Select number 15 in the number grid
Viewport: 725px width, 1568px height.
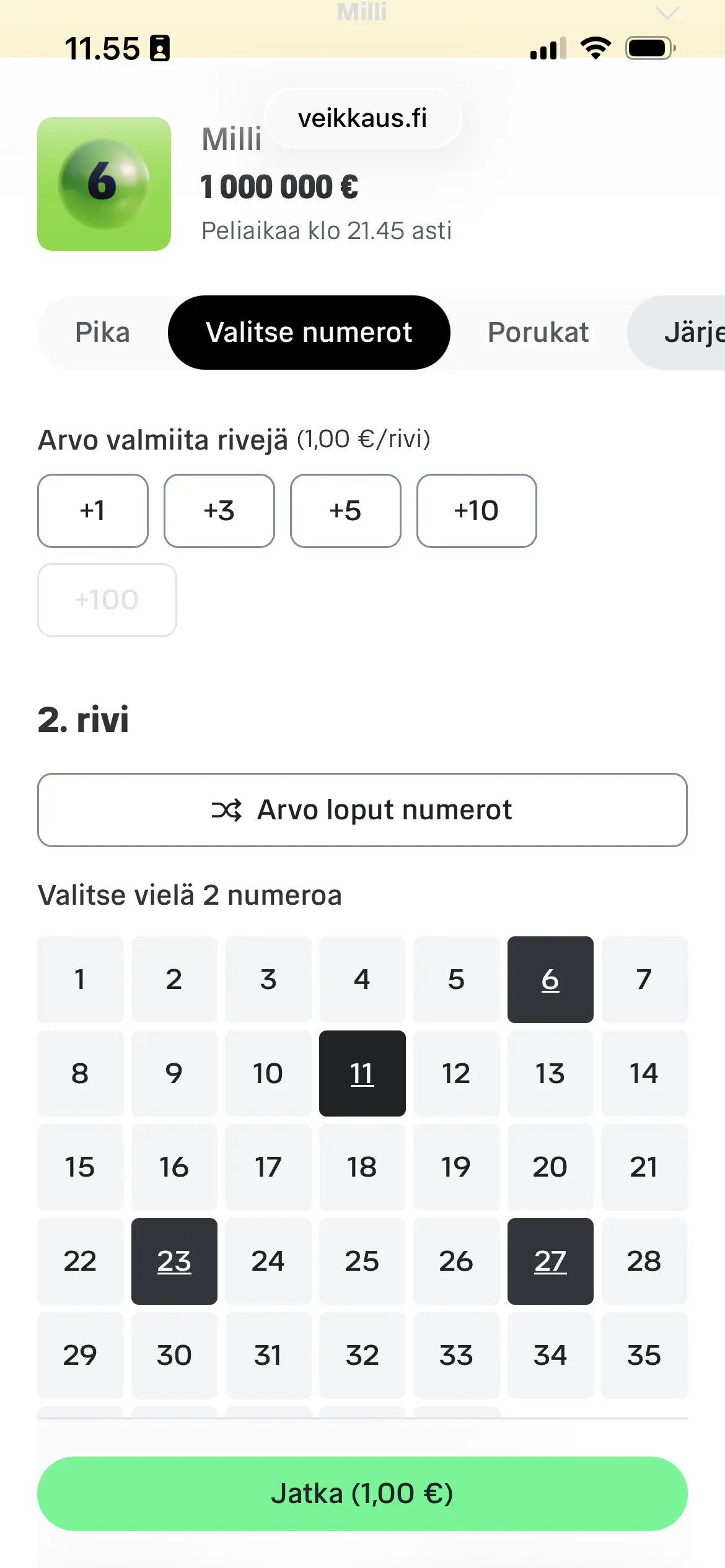(80, 1168)
